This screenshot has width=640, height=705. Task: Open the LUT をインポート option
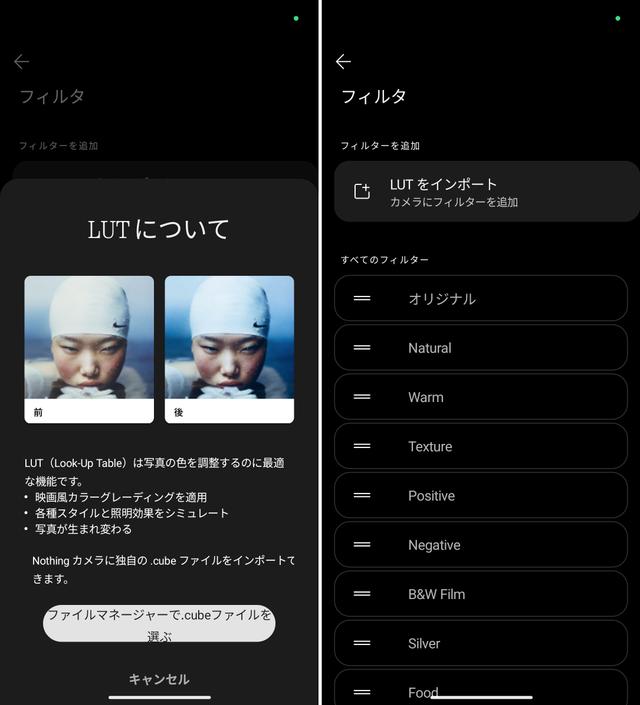pos(486,192)
